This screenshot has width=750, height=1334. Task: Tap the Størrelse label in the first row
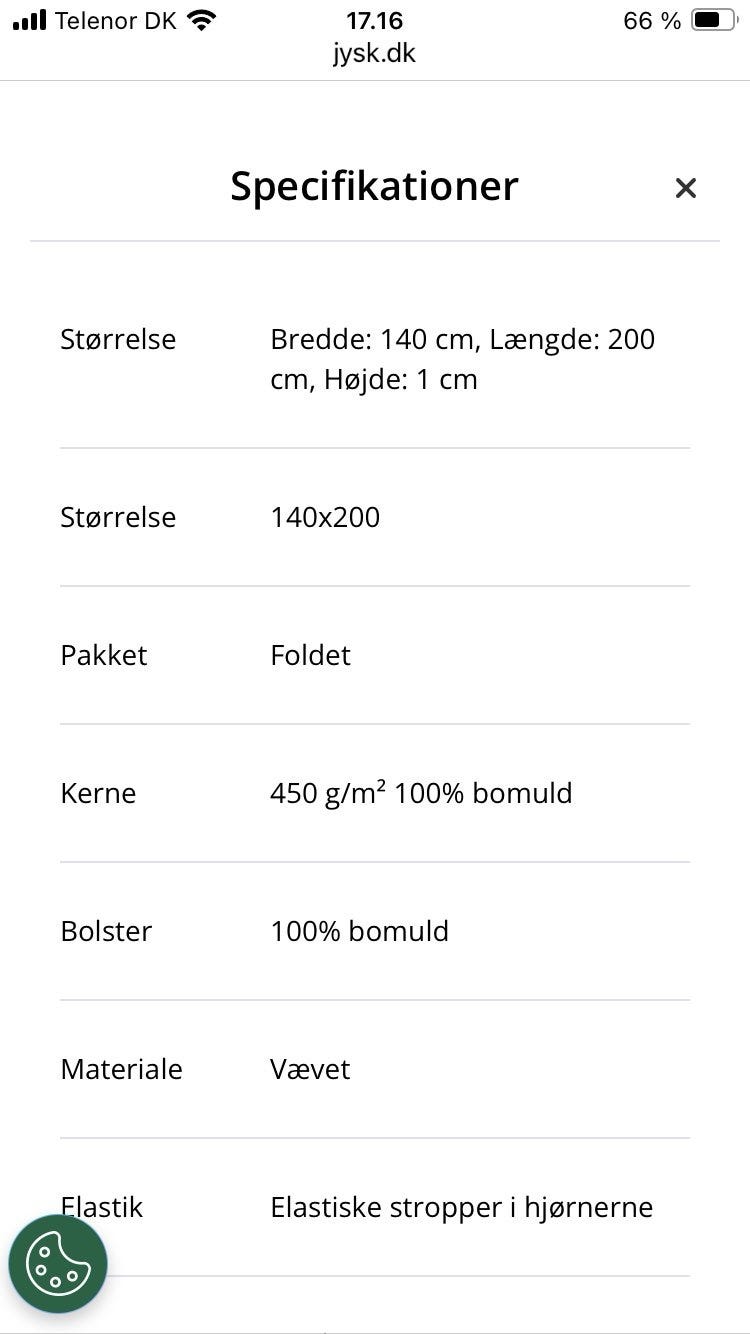point(118,339)
